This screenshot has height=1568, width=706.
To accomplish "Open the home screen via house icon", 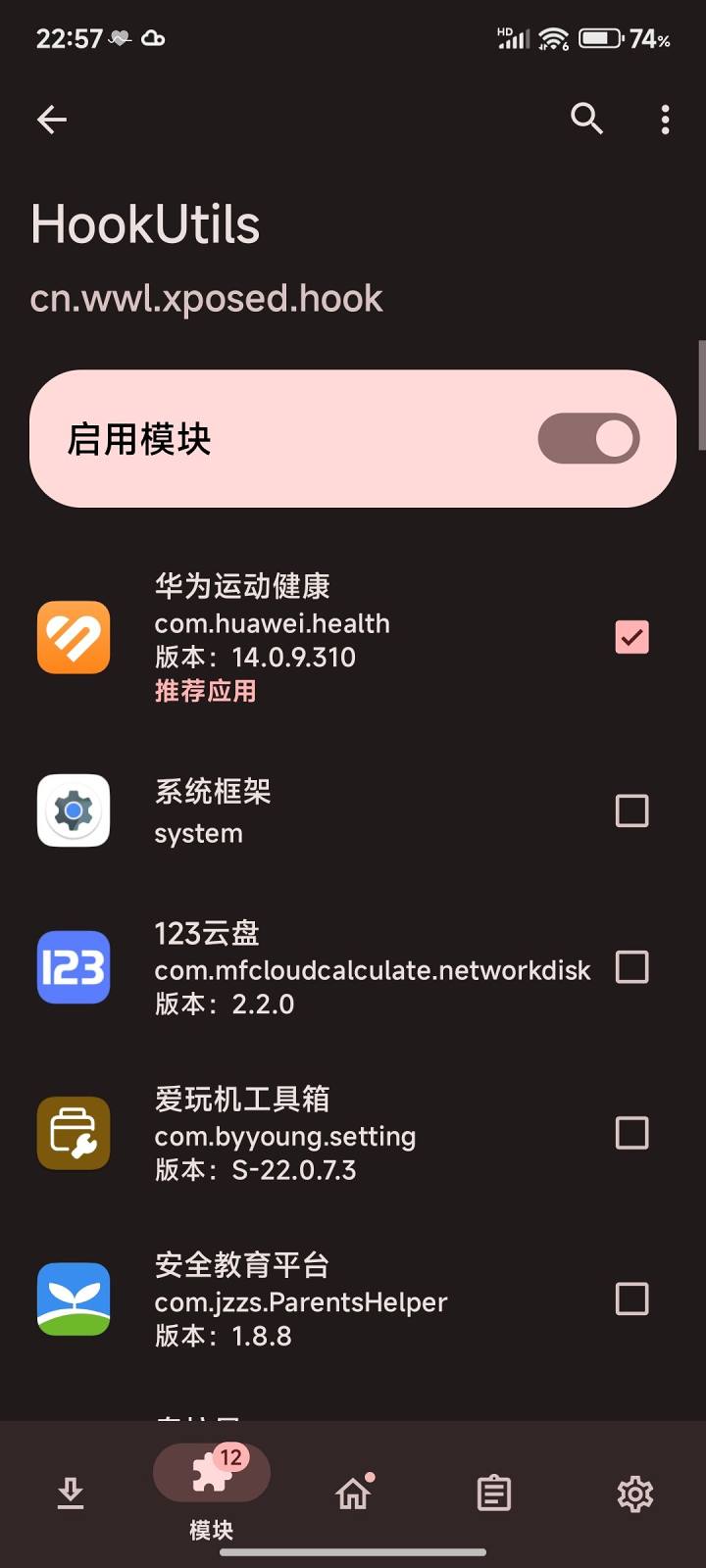I will (x=353, y=1494).
